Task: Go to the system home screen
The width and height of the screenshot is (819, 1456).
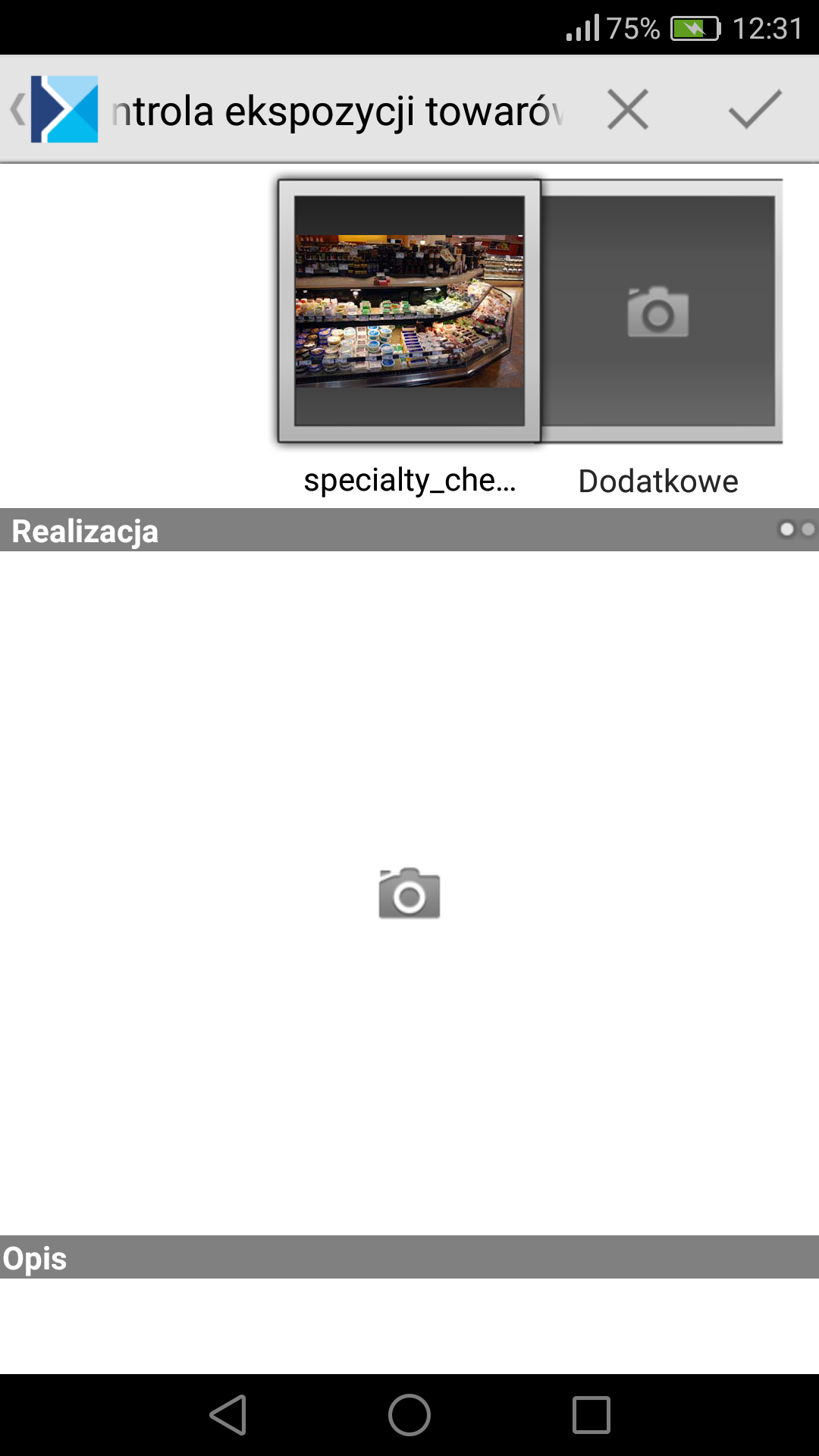Action: [x=409, y=1415]
